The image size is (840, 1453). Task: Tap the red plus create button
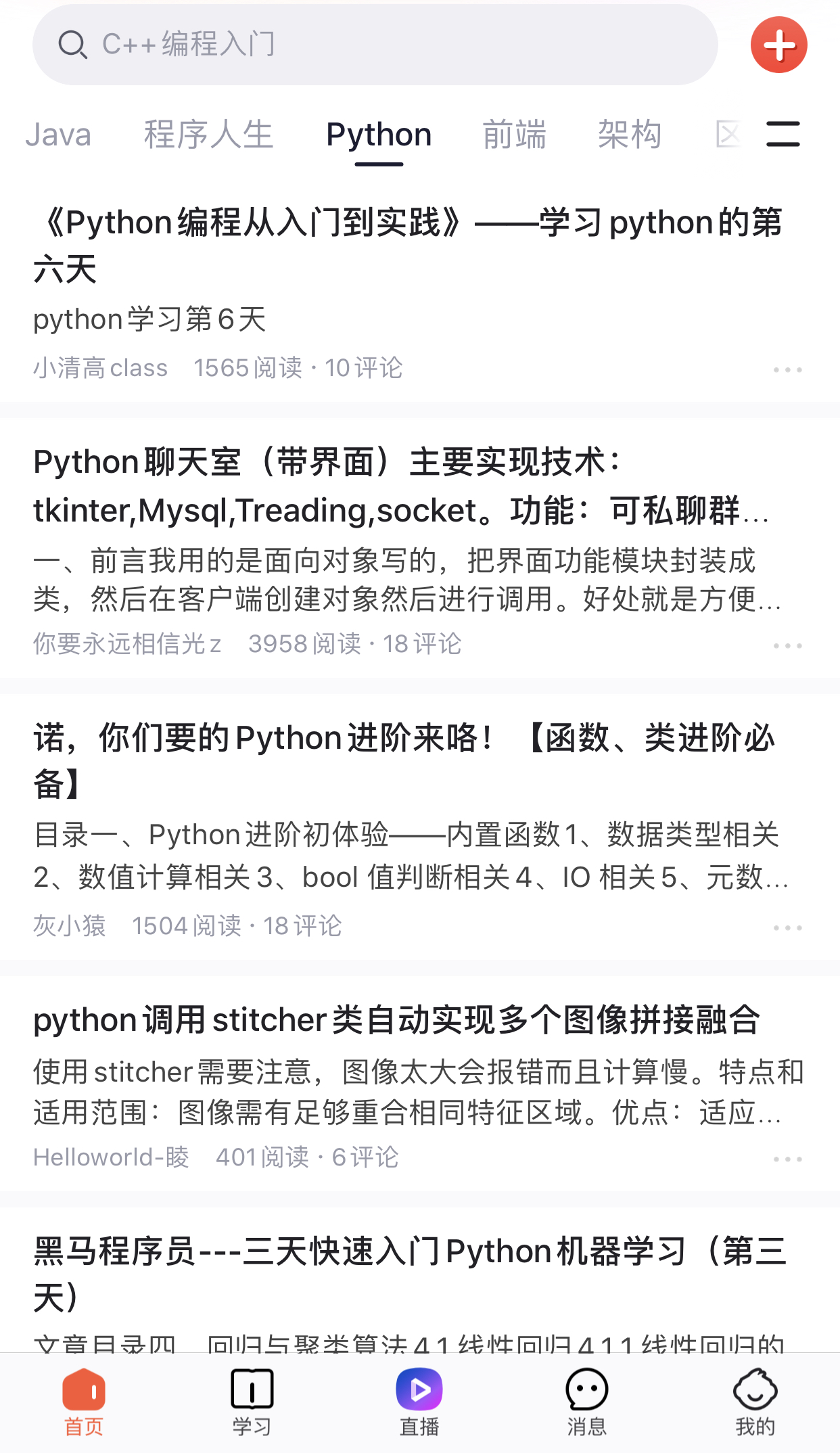[x=778, y=45]
